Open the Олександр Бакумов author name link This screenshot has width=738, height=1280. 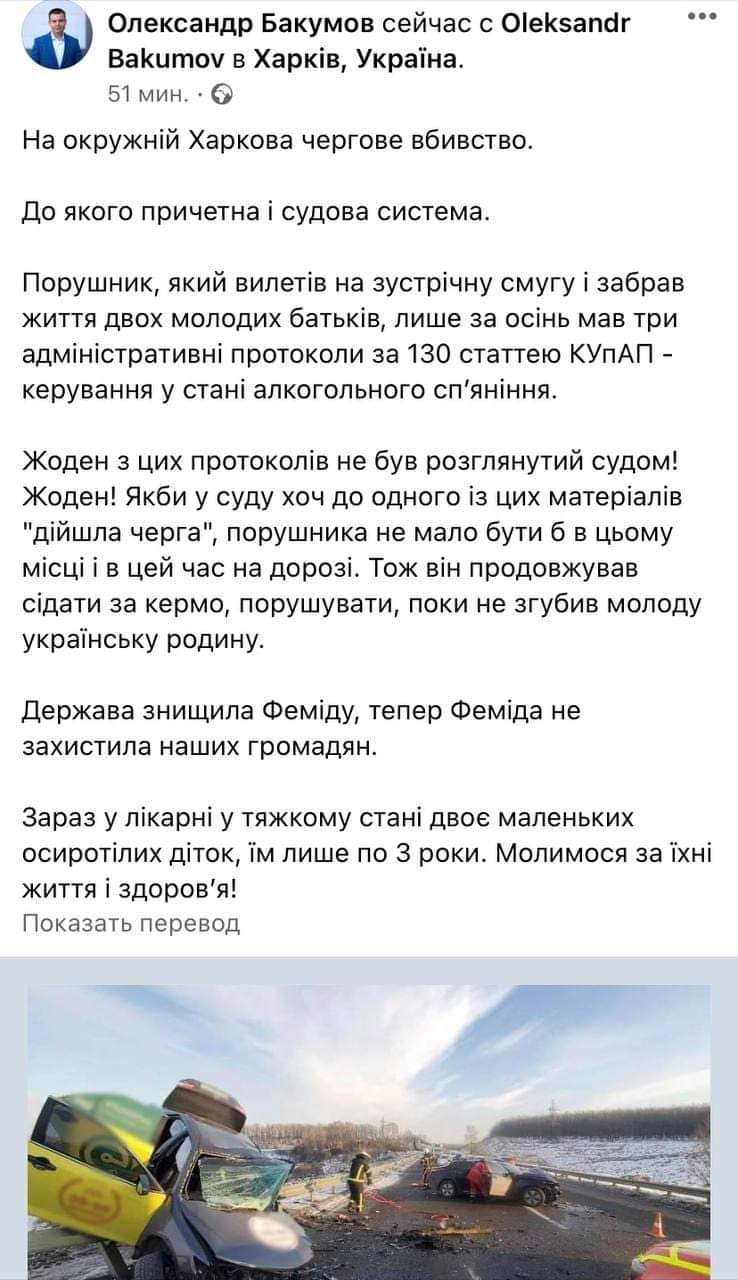coord(238,23)
